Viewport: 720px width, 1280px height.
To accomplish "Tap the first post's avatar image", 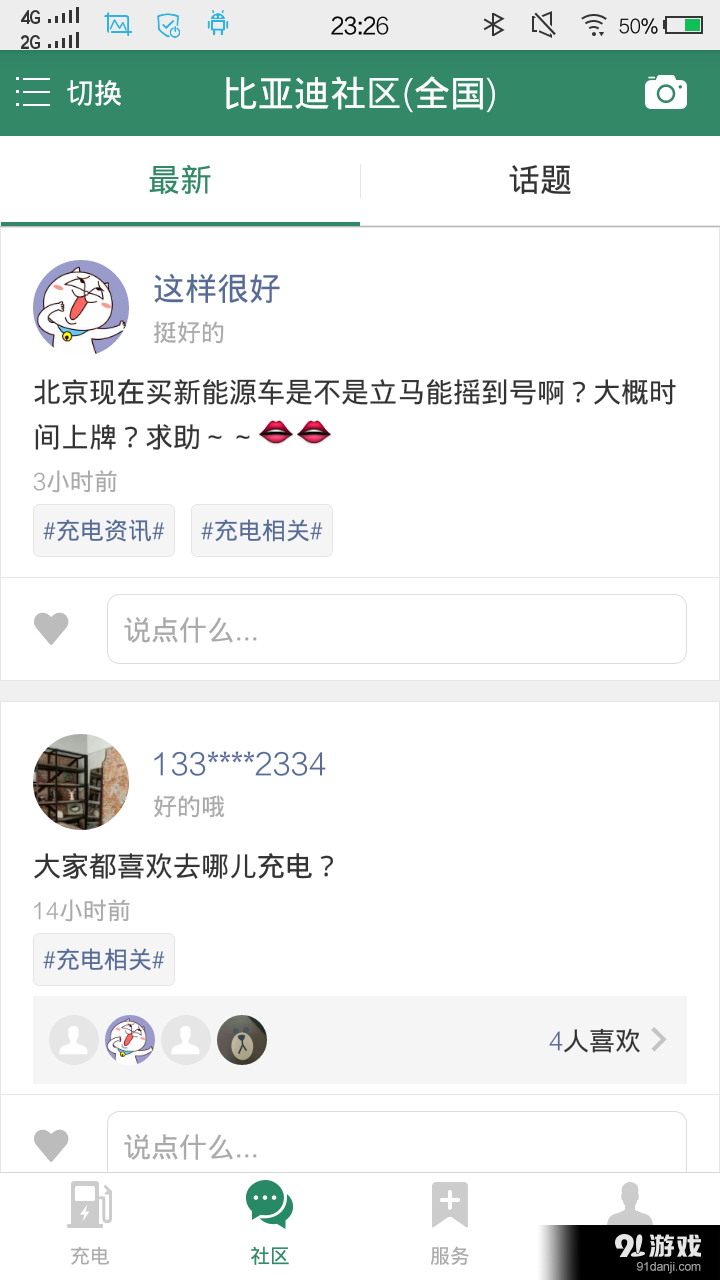I will click(x=81, y=307).
